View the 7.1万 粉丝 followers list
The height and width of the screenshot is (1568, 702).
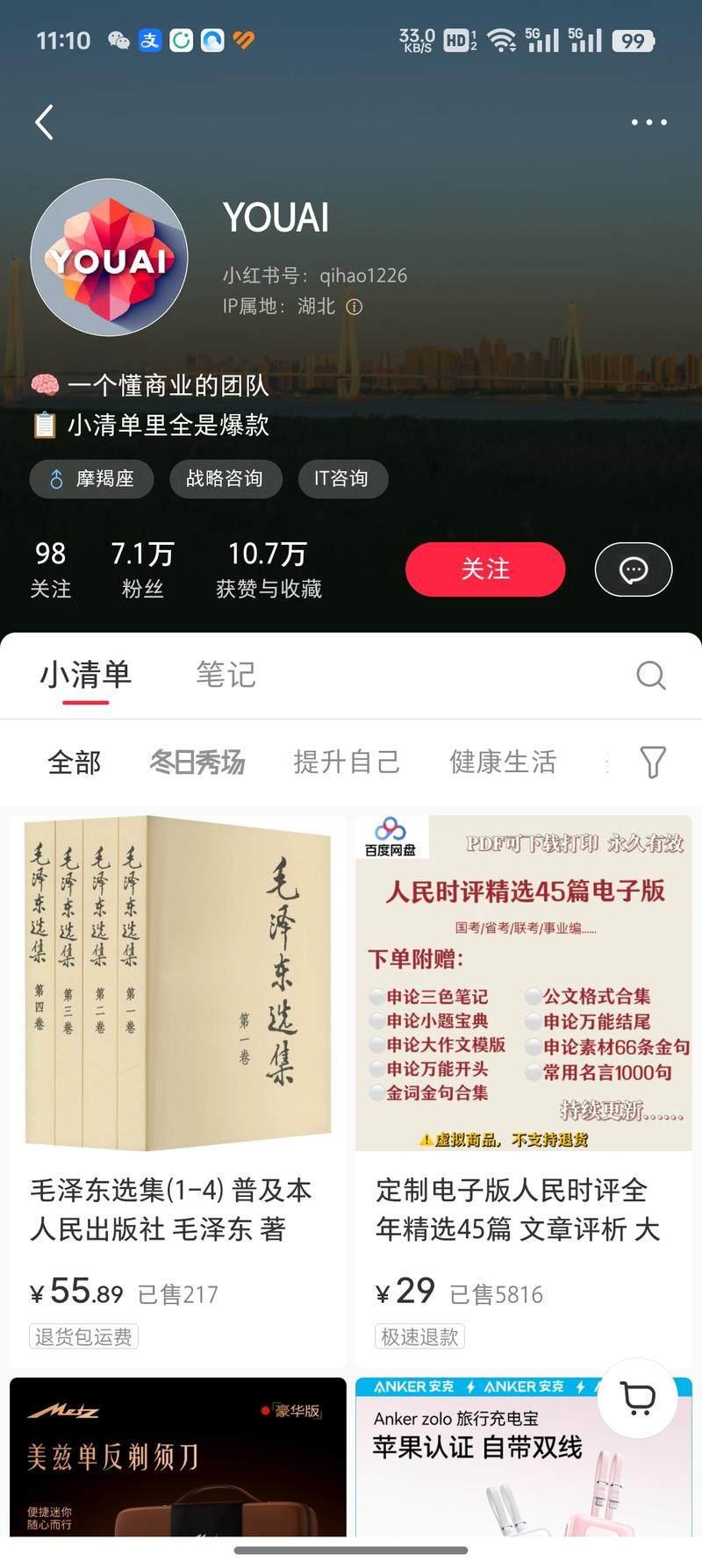[x=142, y=569]
